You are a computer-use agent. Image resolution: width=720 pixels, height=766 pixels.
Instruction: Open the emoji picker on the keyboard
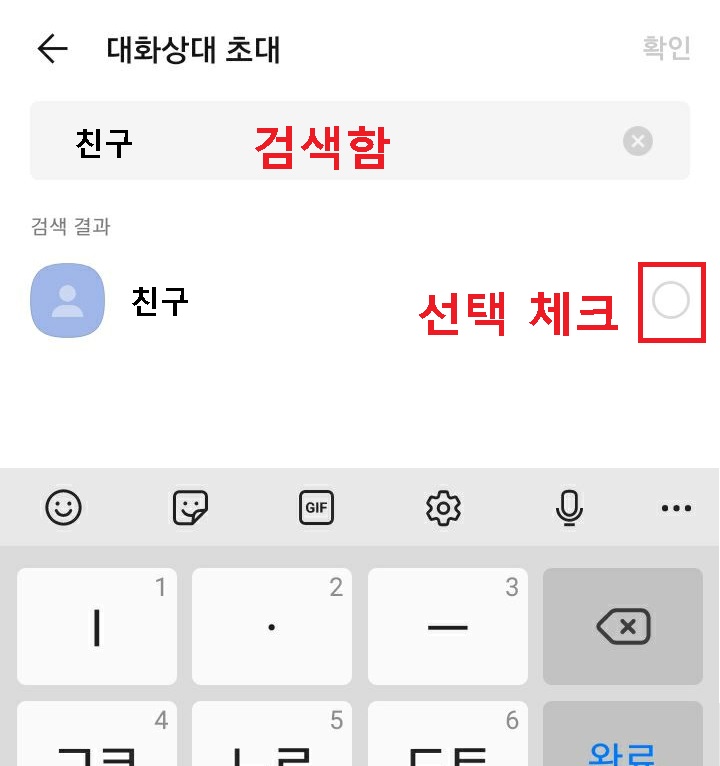click(x=64, y=508)
